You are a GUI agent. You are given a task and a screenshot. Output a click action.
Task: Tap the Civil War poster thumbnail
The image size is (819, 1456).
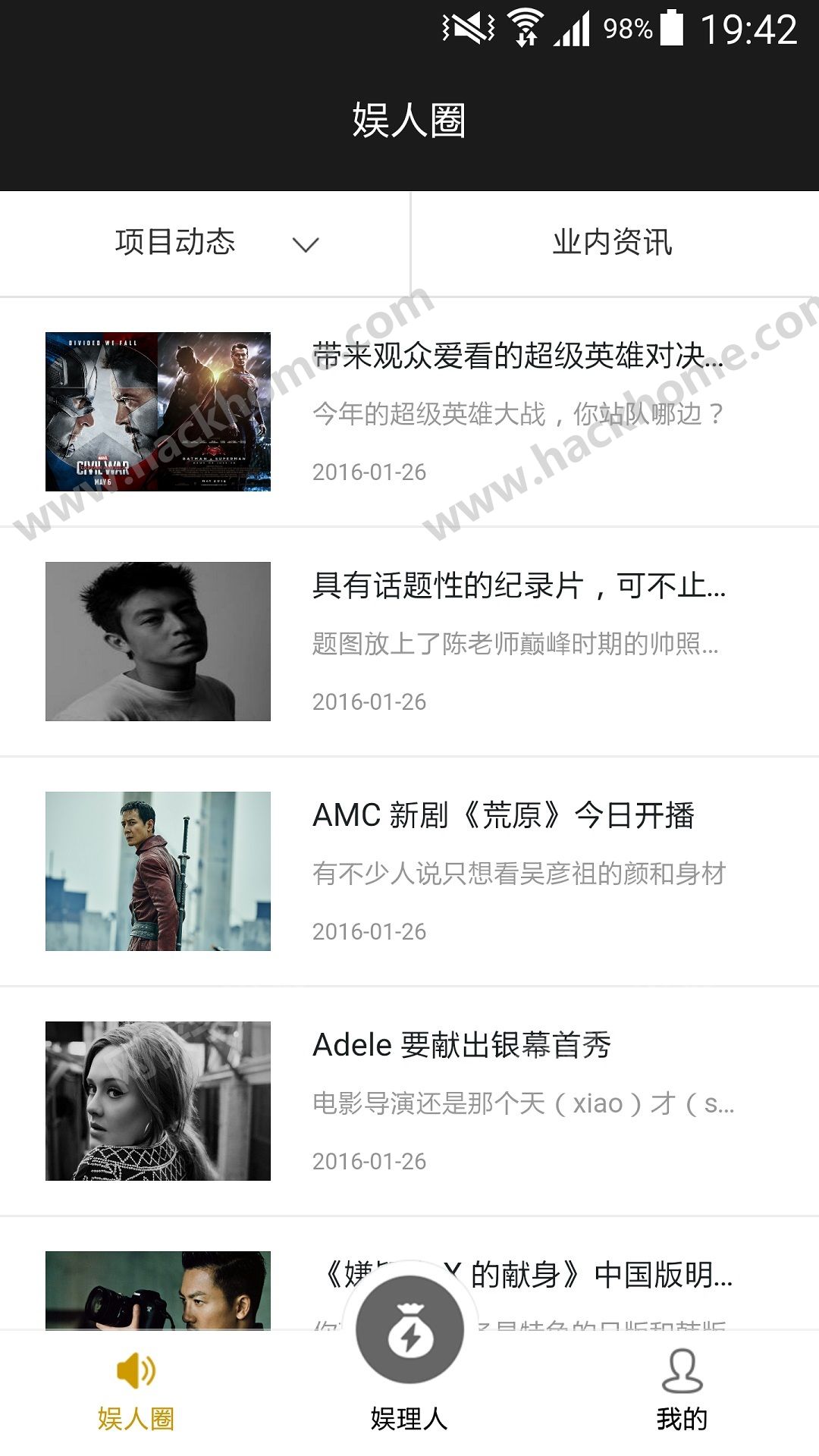(158, 412)
